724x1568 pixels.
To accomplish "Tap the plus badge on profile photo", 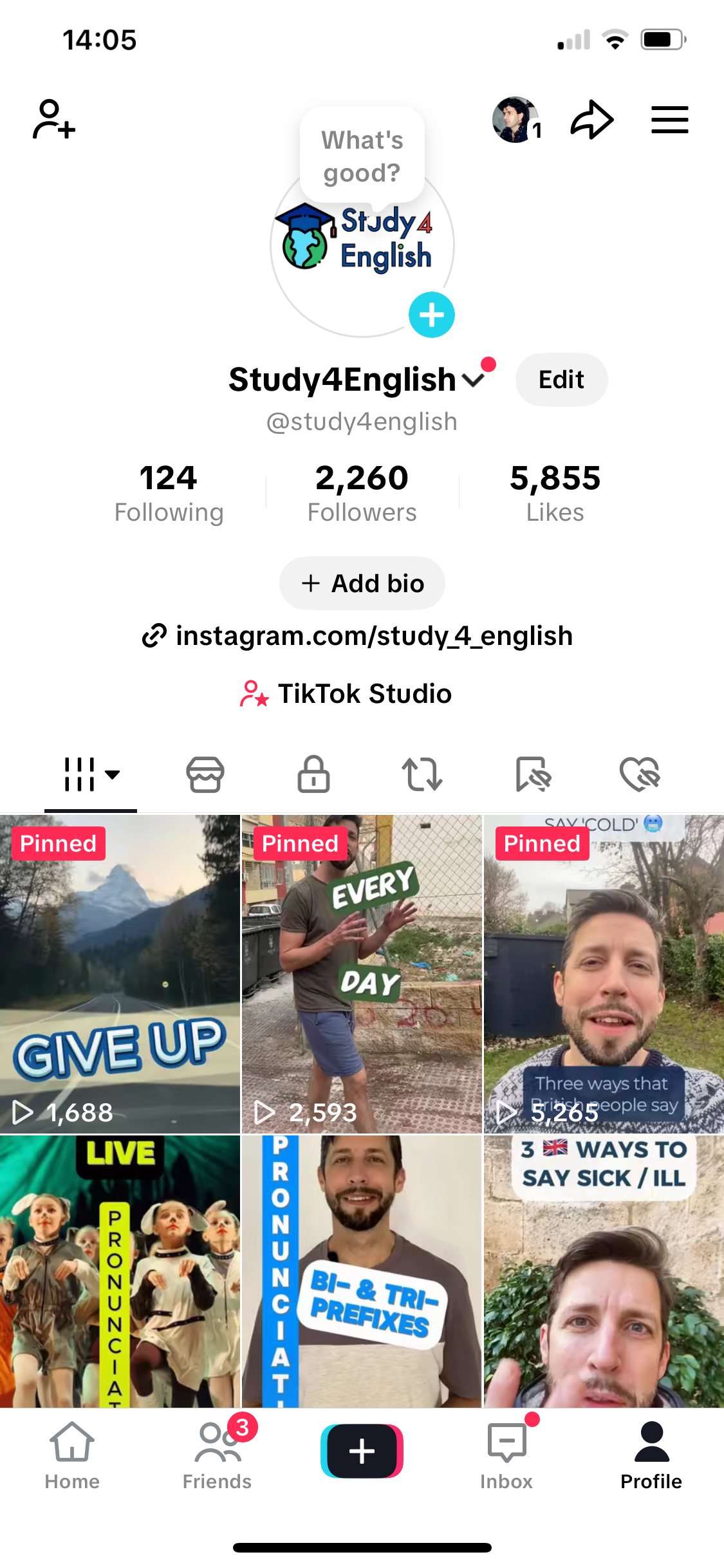I will [x=431, y=315].
